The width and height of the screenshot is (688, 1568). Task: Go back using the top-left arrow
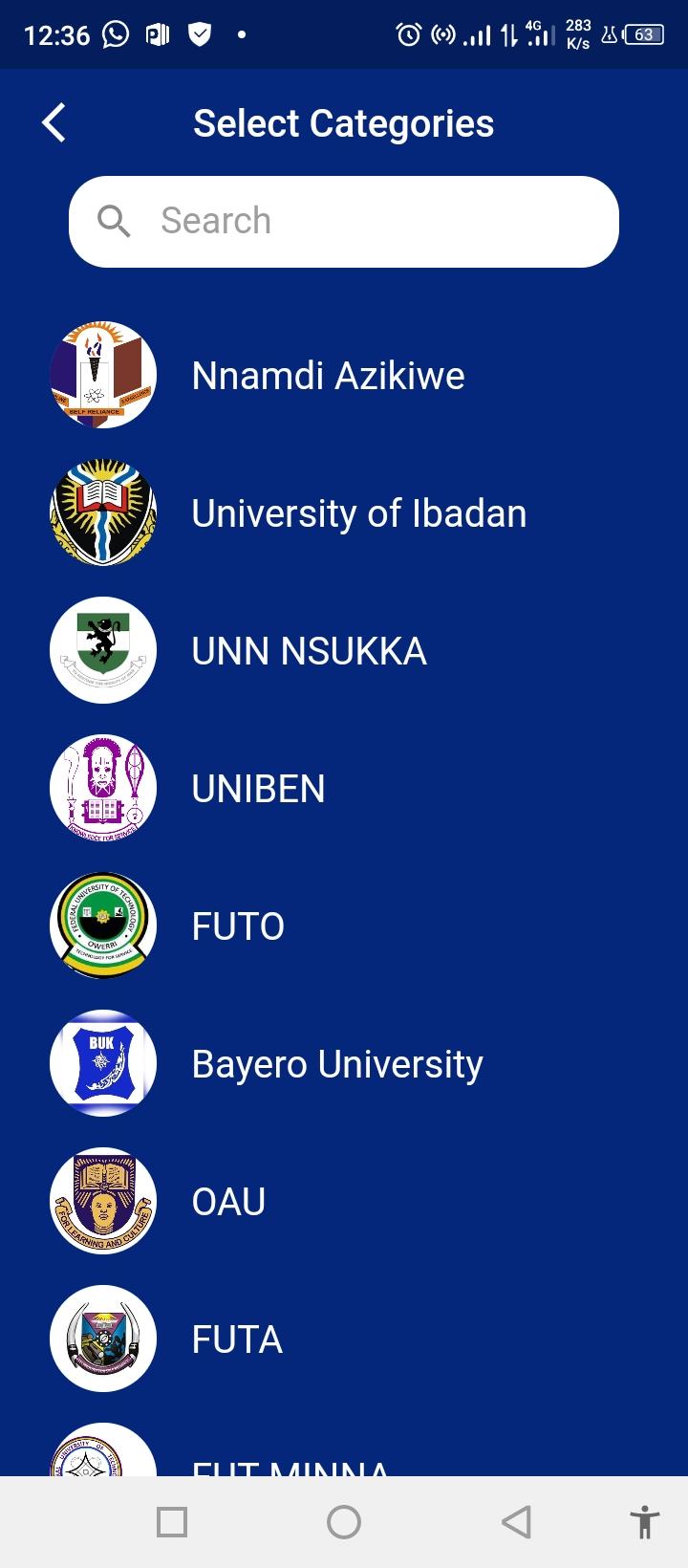click(54, 123)
